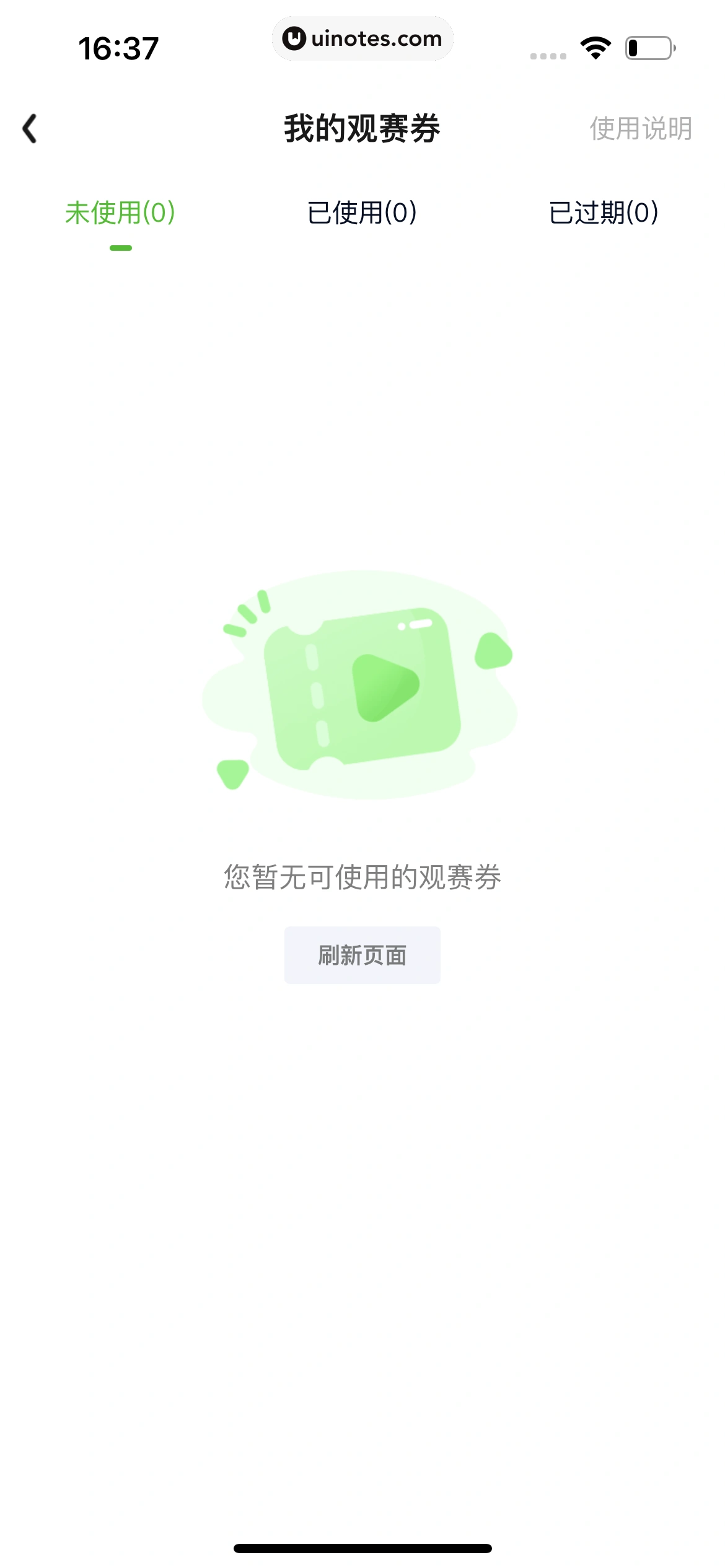Tap the 我的观赛券 page title

pos(362,126)
